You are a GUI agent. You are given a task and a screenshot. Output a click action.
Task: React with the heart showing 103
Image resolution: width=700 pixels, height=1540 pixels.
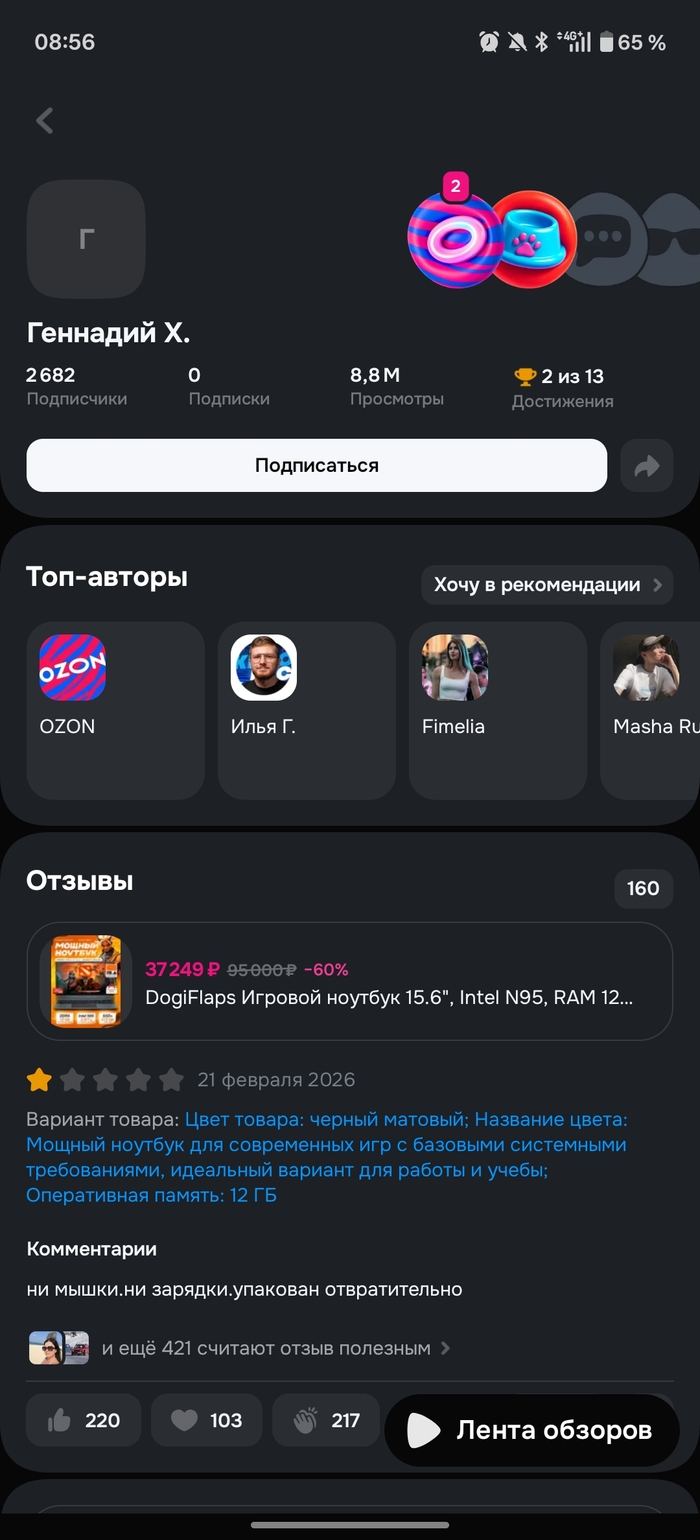[x=206, y=1420]
